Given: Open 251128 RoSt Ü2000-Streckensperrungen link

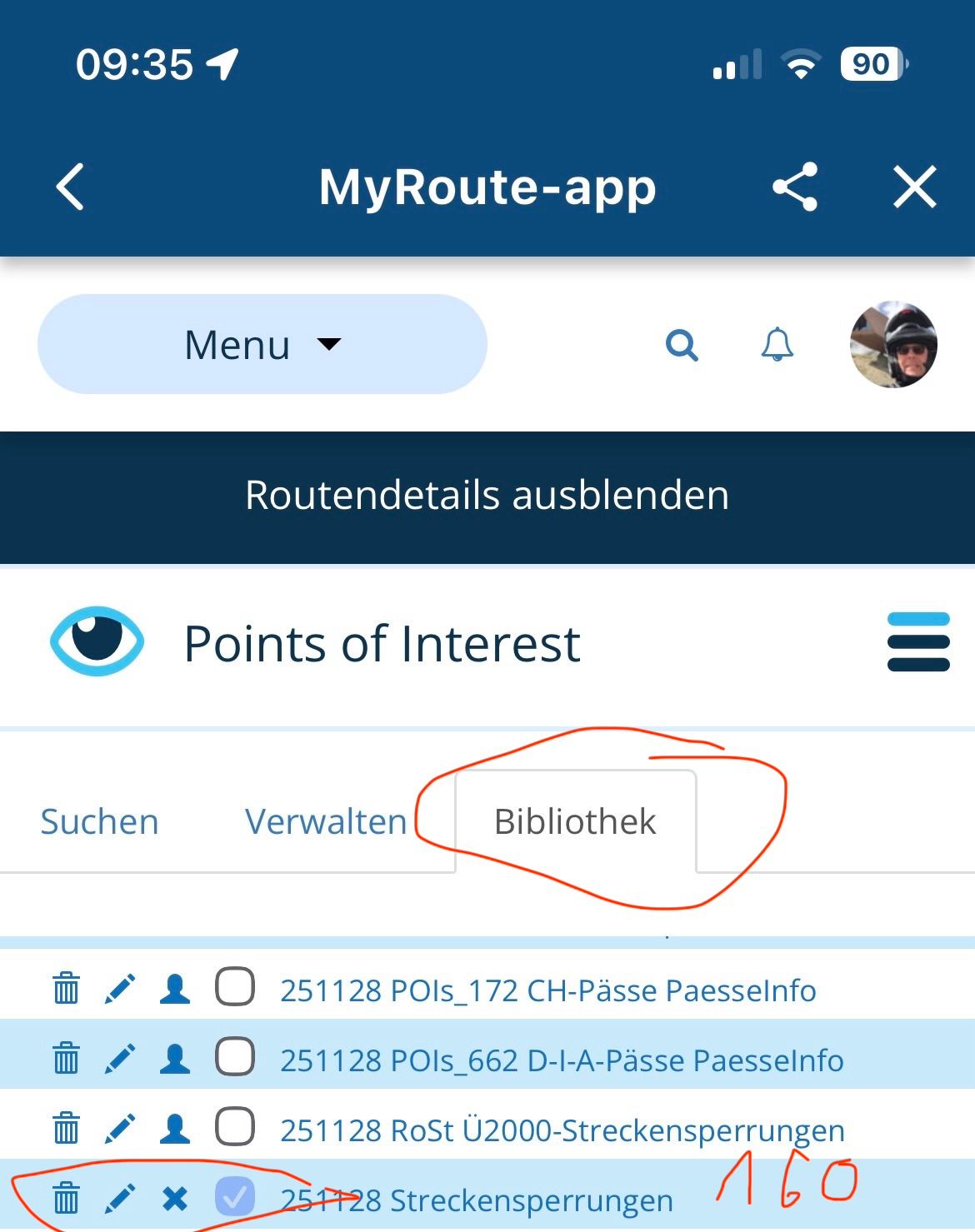Looking at the screenshot, I should tap(562, 1130).
